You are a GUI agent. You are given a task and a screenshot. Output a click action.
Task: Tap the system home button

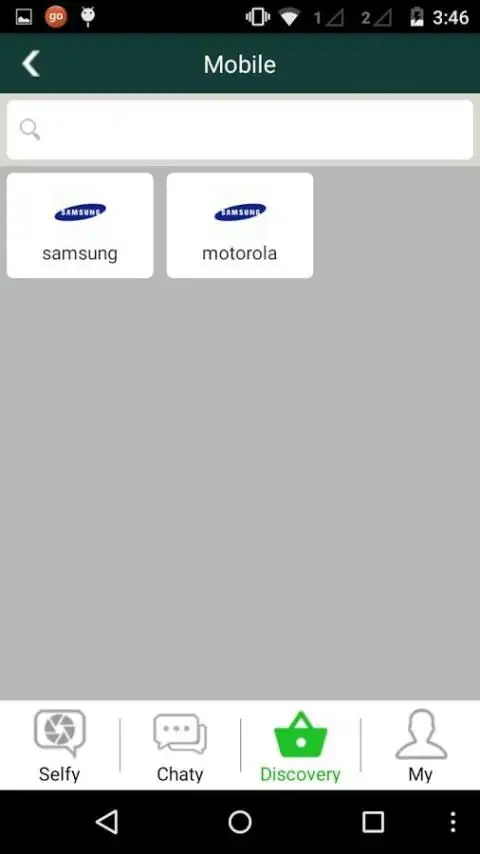[x=240, y=822]
